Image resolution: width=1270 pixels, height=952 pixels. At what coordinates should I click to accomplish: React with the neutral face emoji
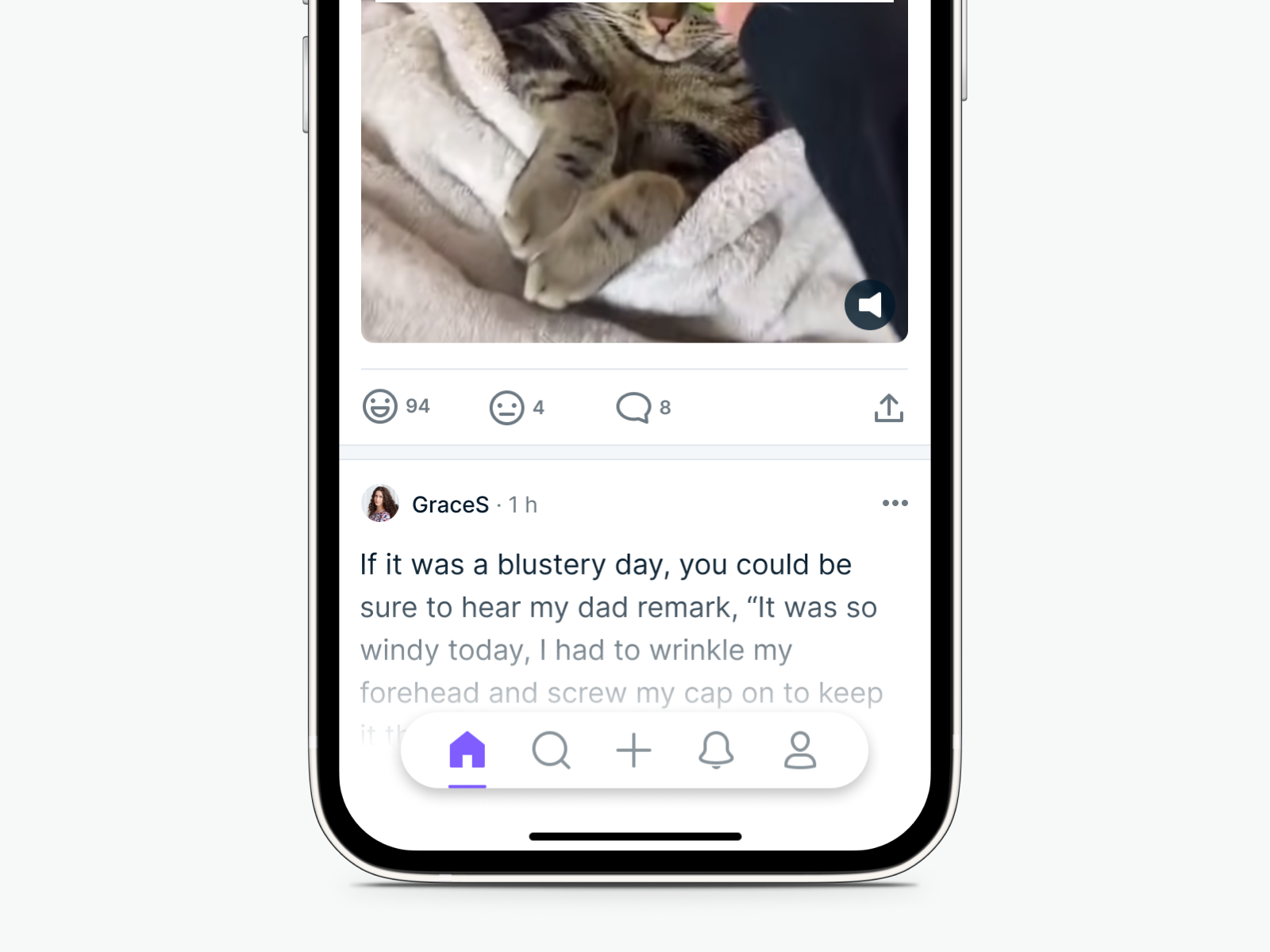506,408
